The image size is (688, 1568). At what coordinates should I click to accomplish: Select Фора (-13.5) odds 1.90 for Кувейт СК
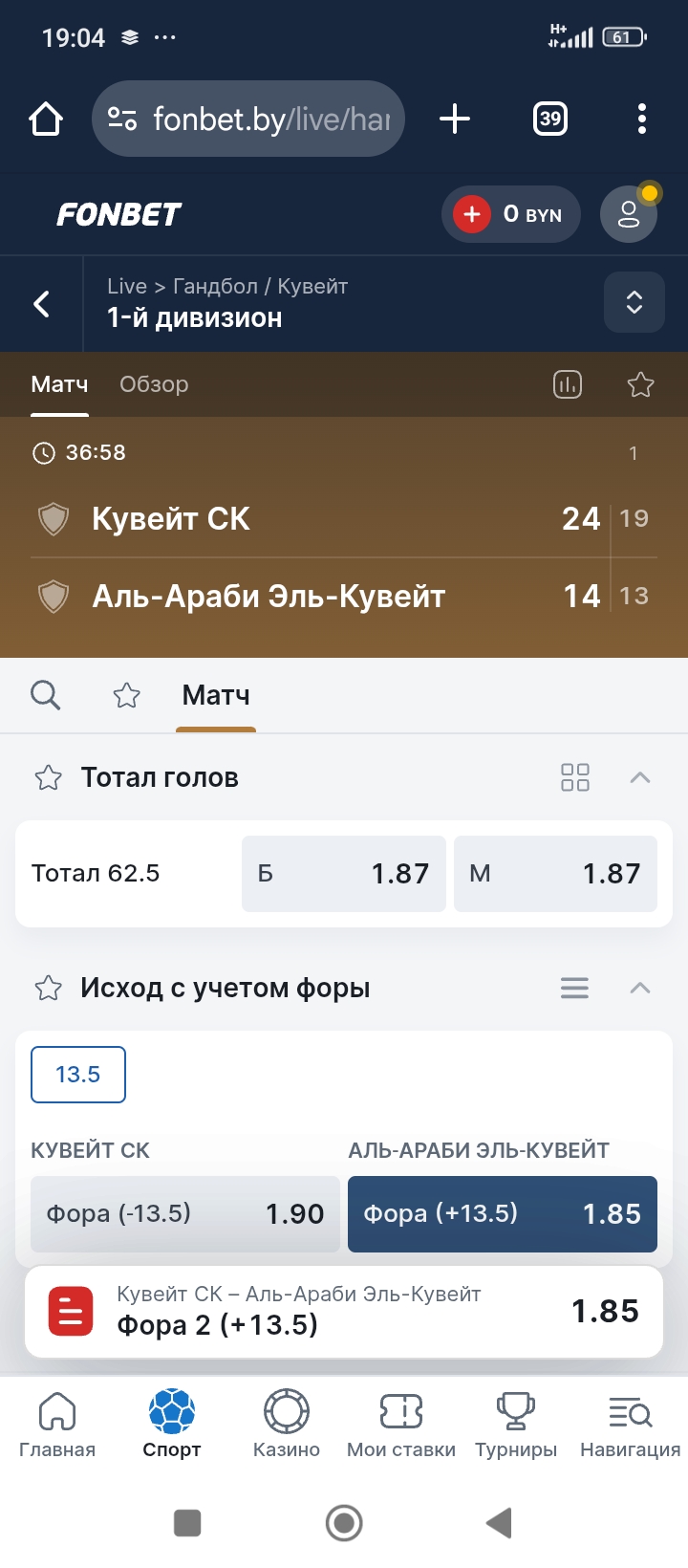[x=185, y=1214]
